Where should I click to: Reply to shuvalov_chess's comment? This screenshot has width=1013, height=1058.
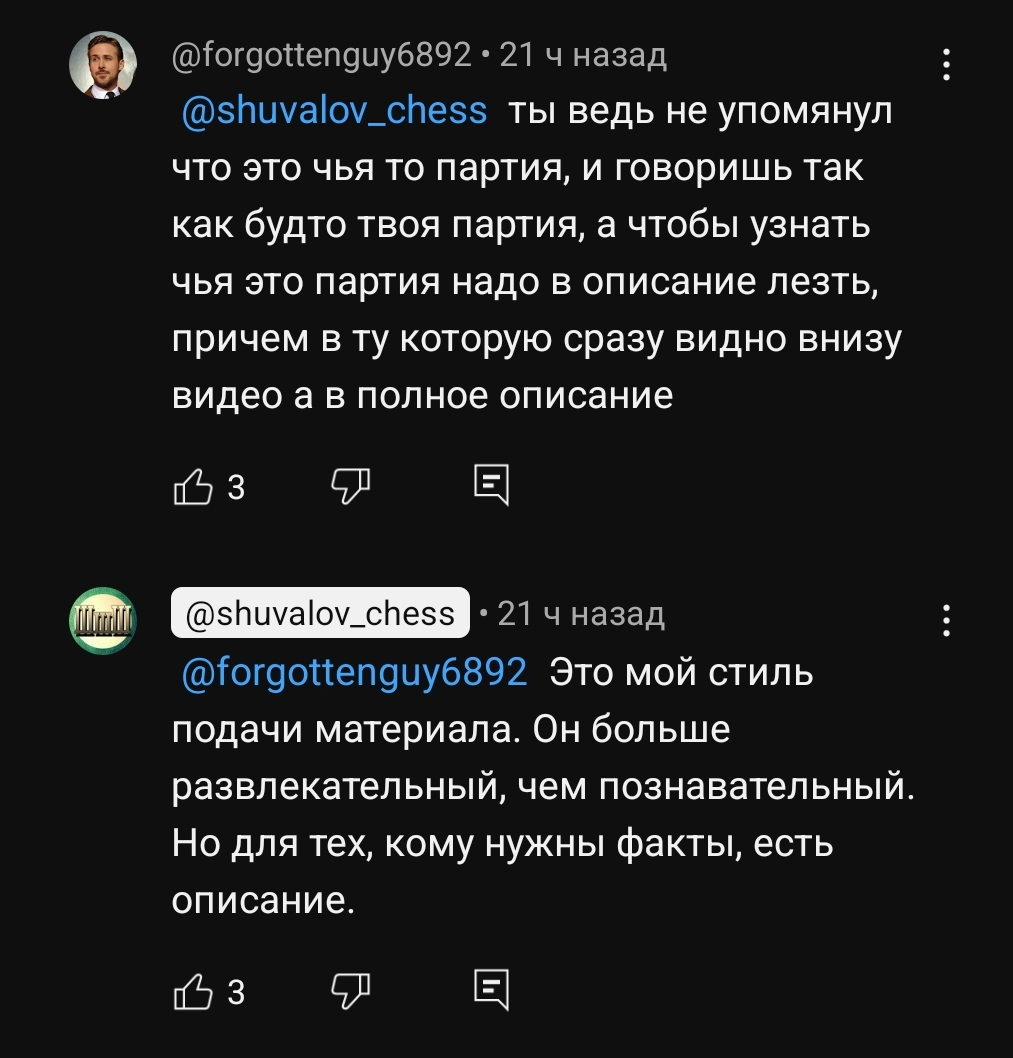pos(491,991)
